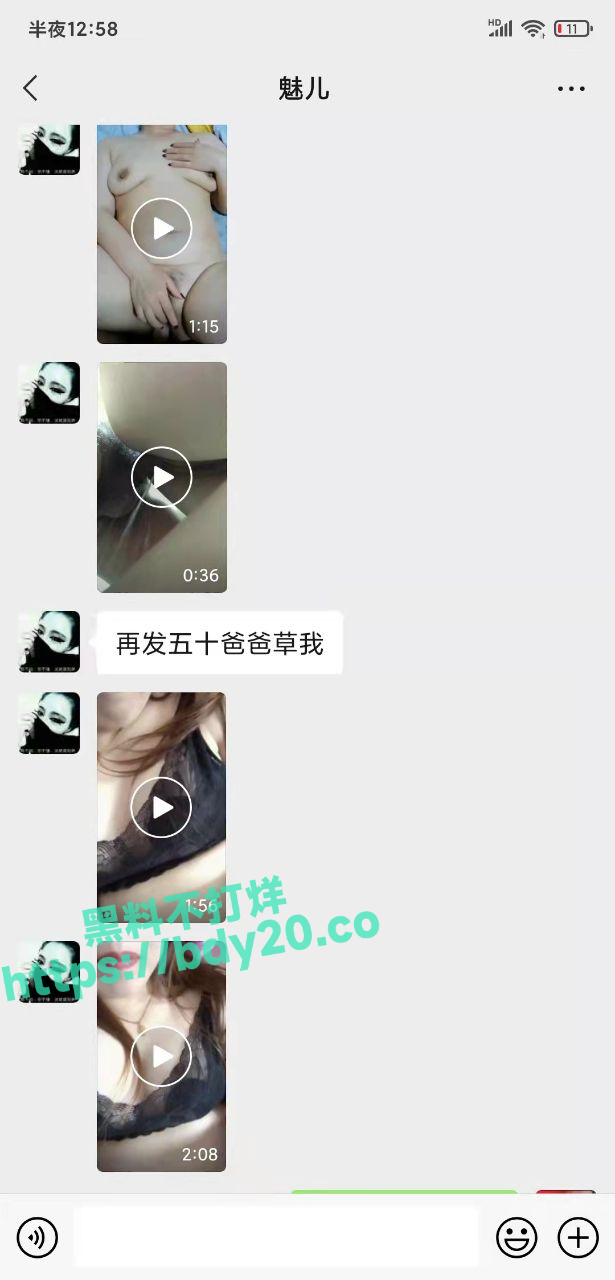
Task: Open the emoji picker
Action: tap(517, 1238)
